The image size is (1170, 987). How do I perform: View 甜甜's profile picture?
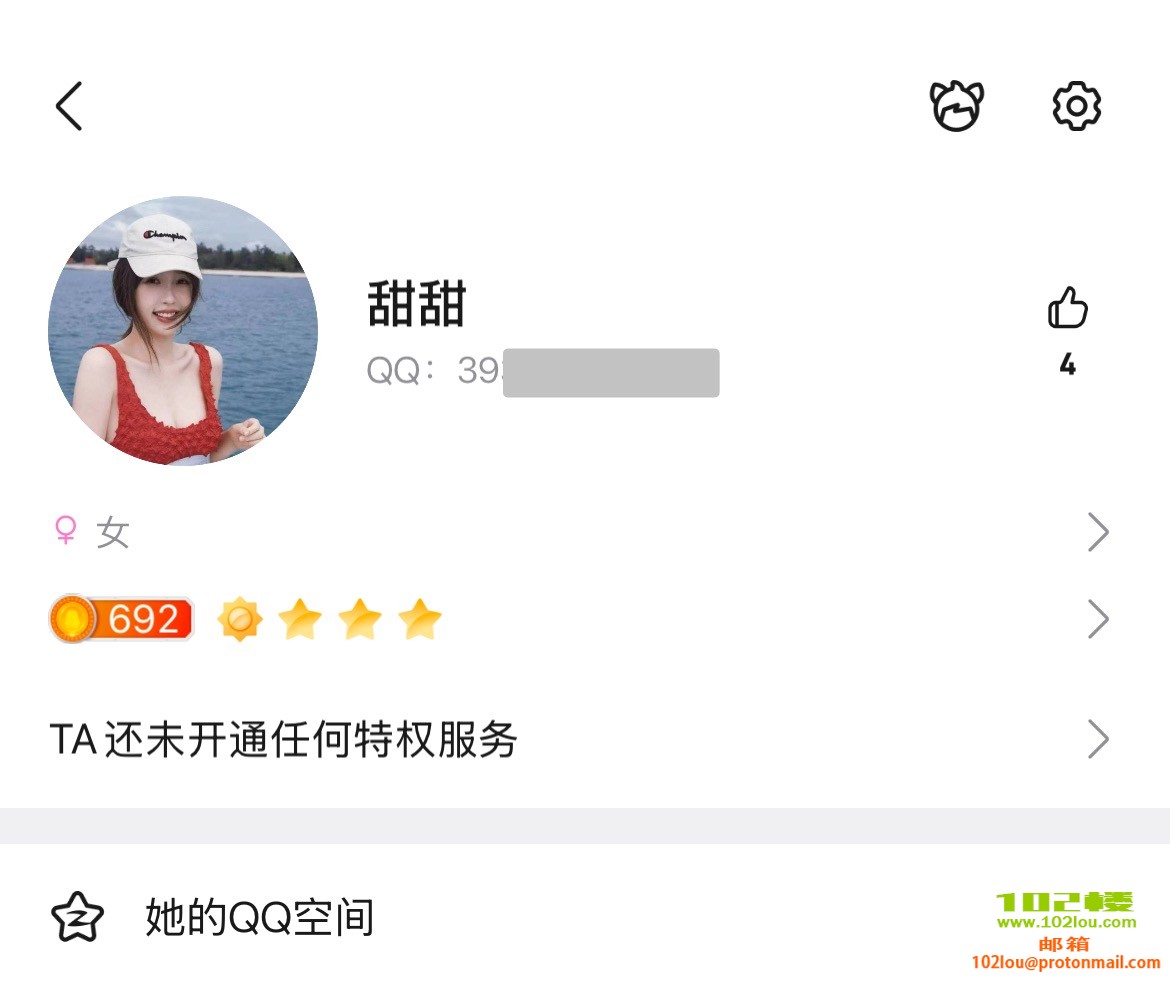(x=183, y=331)
